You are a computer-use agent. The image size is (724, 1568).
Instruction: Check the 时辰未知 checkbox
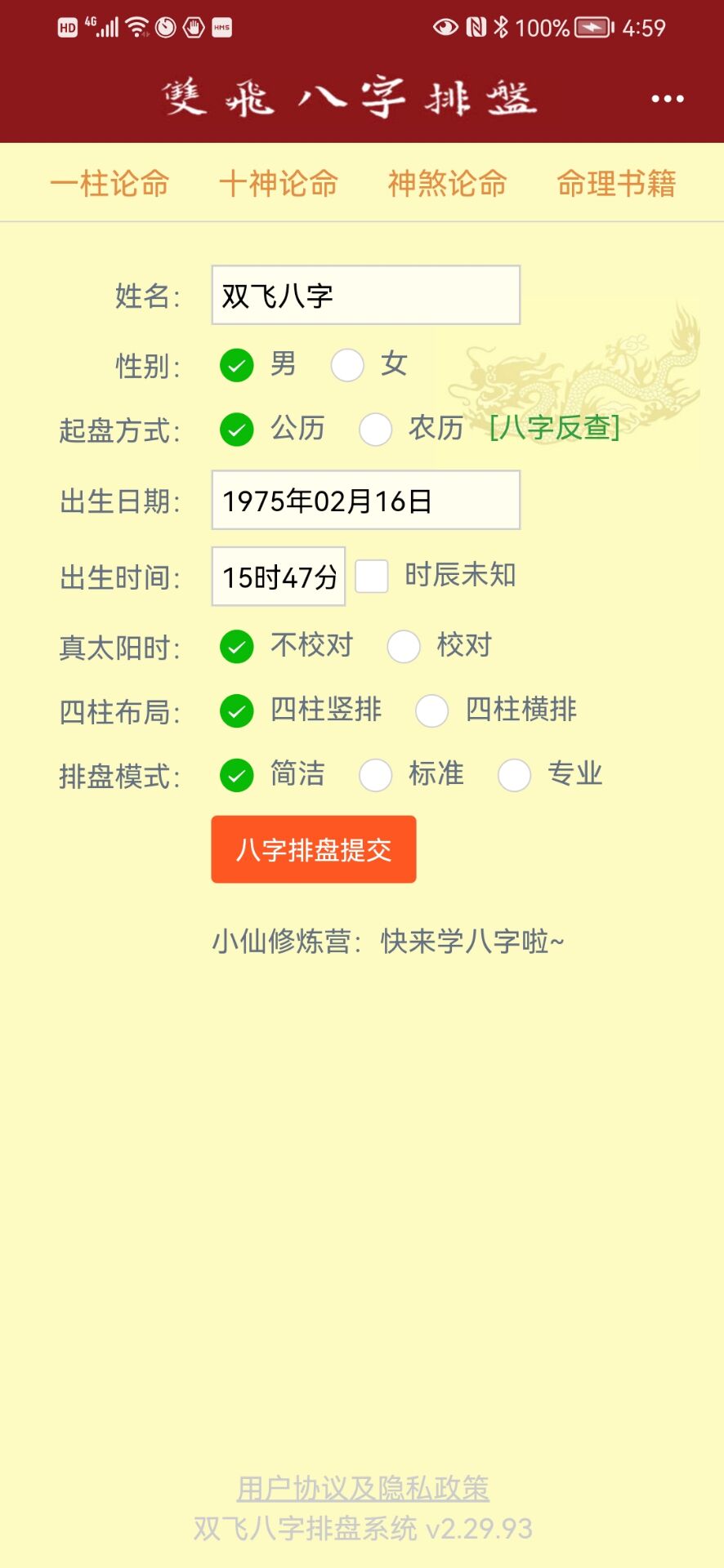(373, 577)
